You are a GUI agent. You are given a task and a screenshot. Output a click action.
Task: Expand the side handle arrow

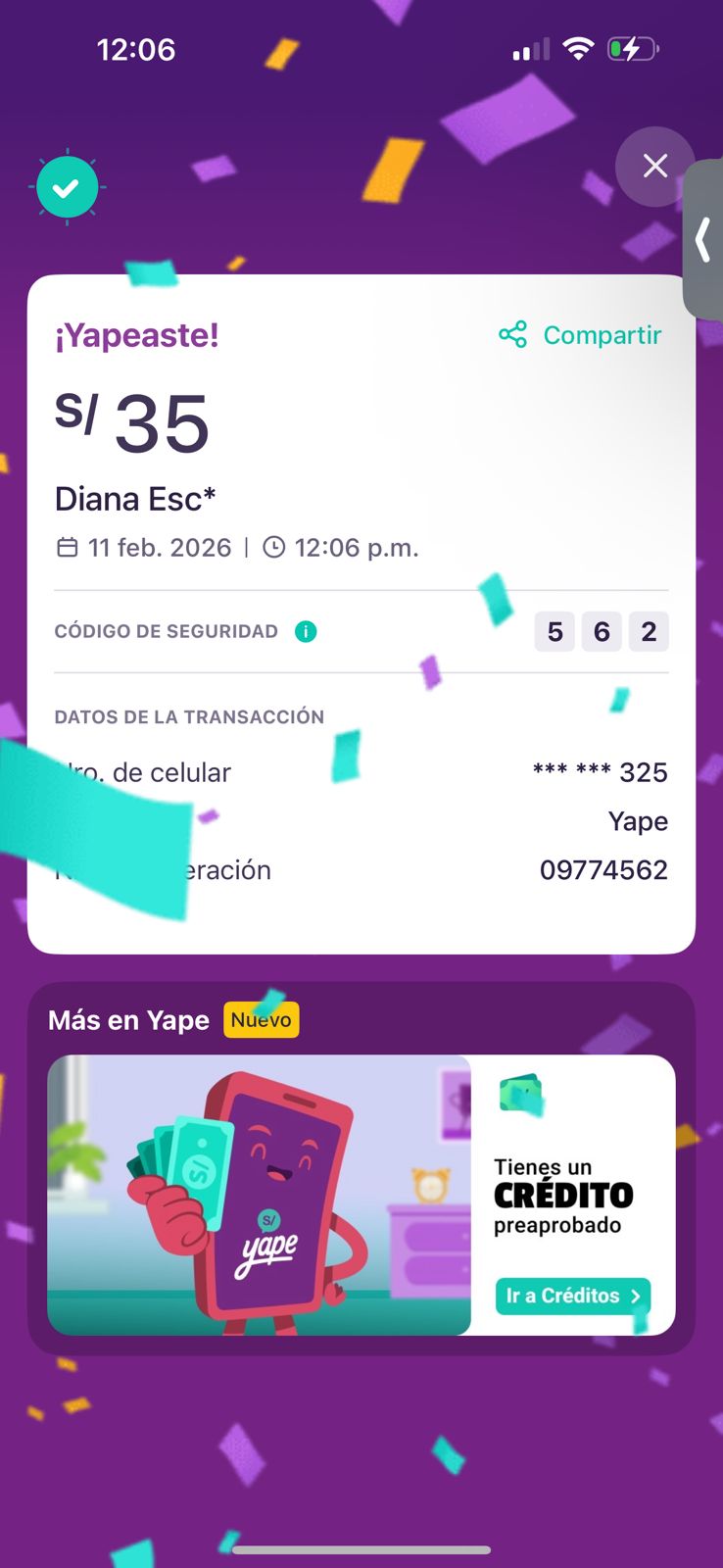[703, 241]
